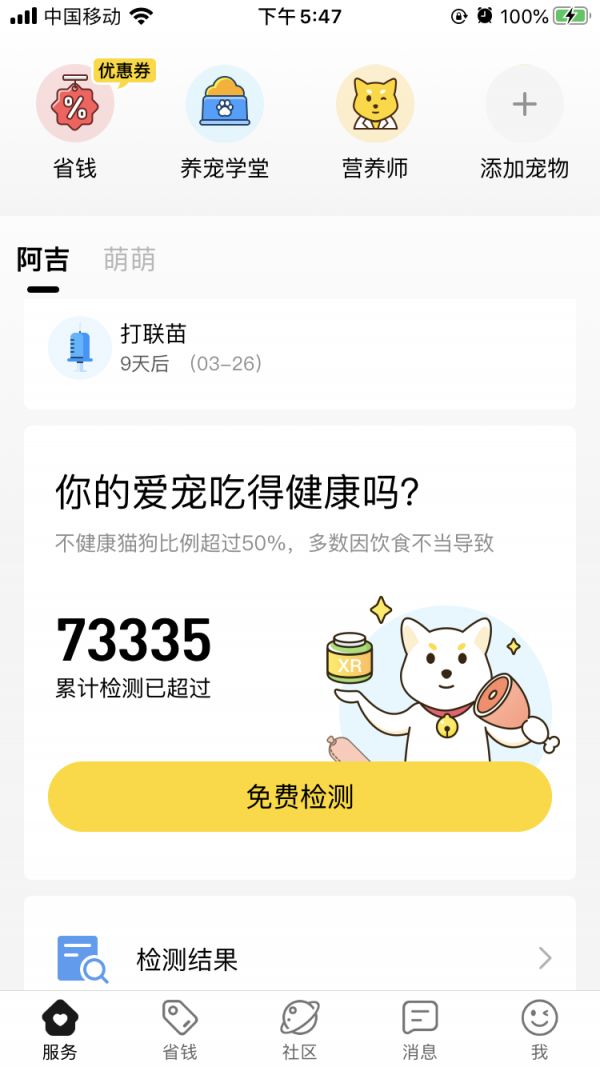Open the 社区 community tab
The image size is (600, 1067).
click(x=300, y=1030)
